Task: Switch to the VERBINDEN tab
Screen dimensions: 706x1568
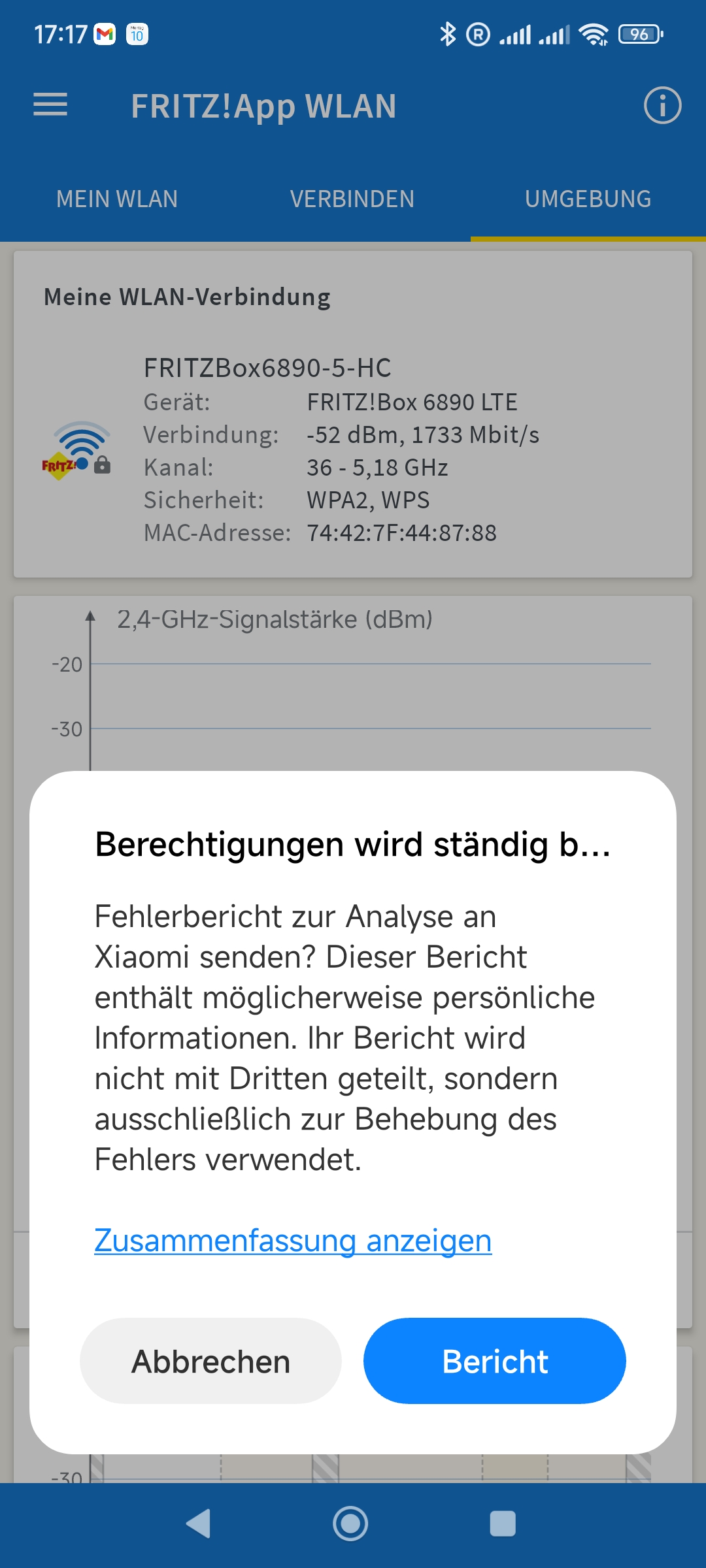Action: point(352,199)
